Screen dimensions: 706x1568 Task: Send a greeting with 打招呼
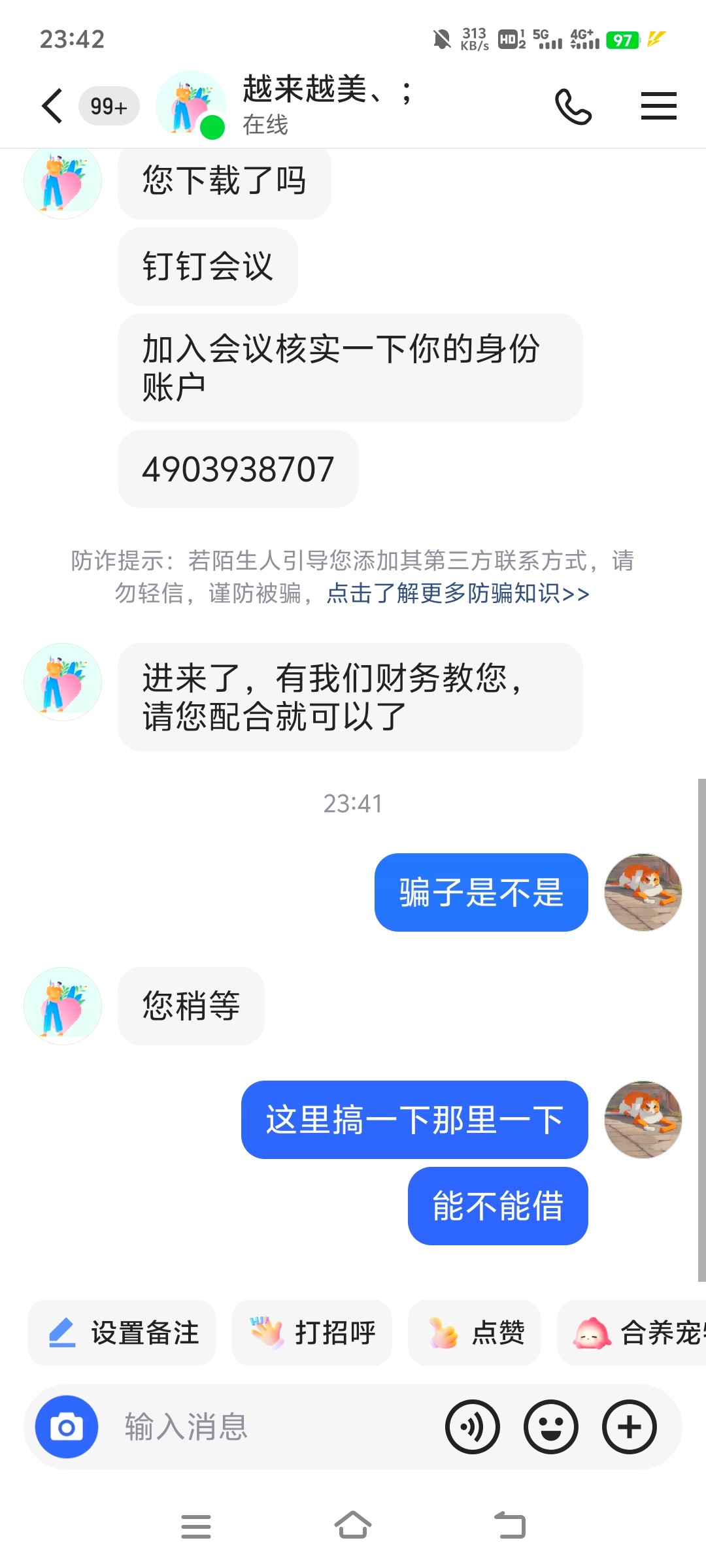pyautogui.click(x=312, y=1333)
